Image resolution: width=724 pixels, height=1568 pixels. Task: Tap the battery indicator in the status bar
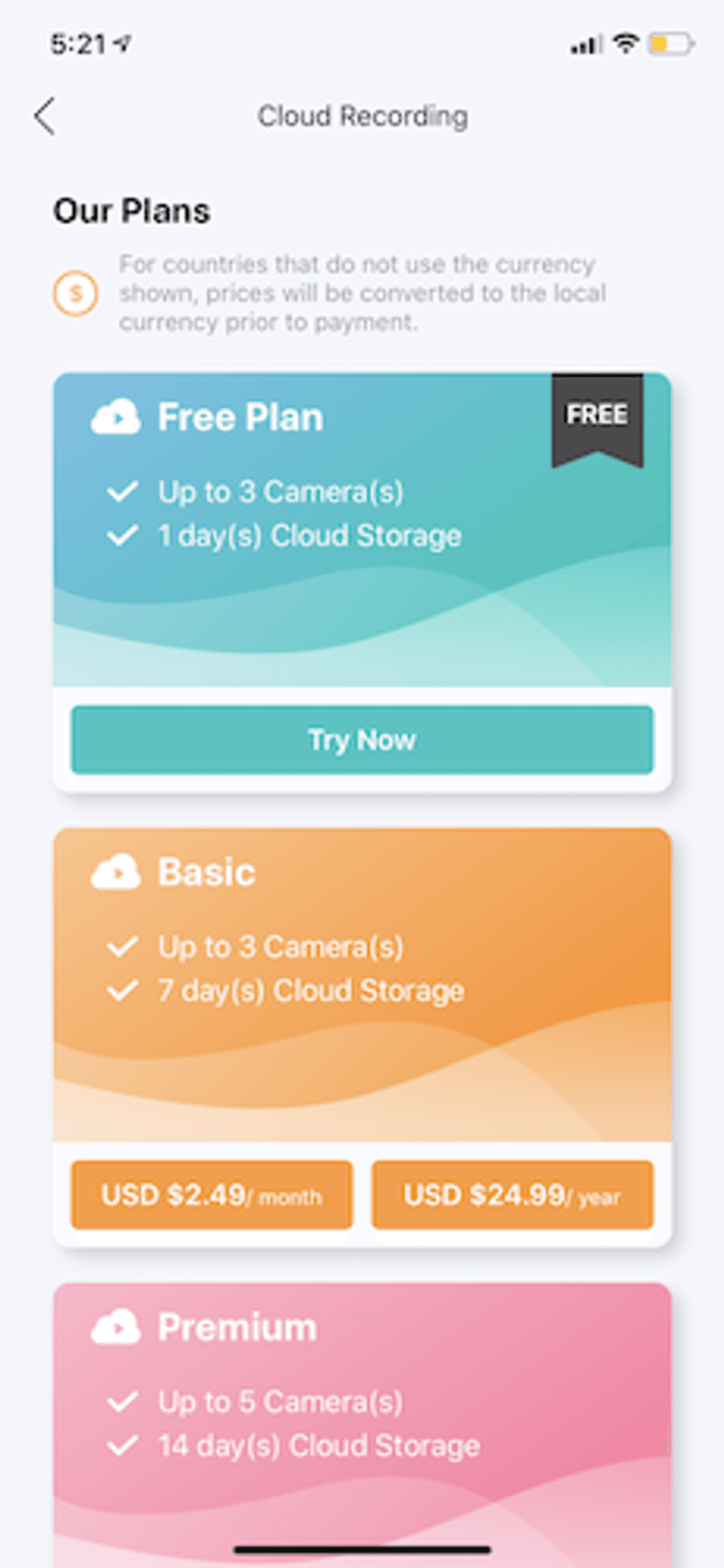point(667,43)
